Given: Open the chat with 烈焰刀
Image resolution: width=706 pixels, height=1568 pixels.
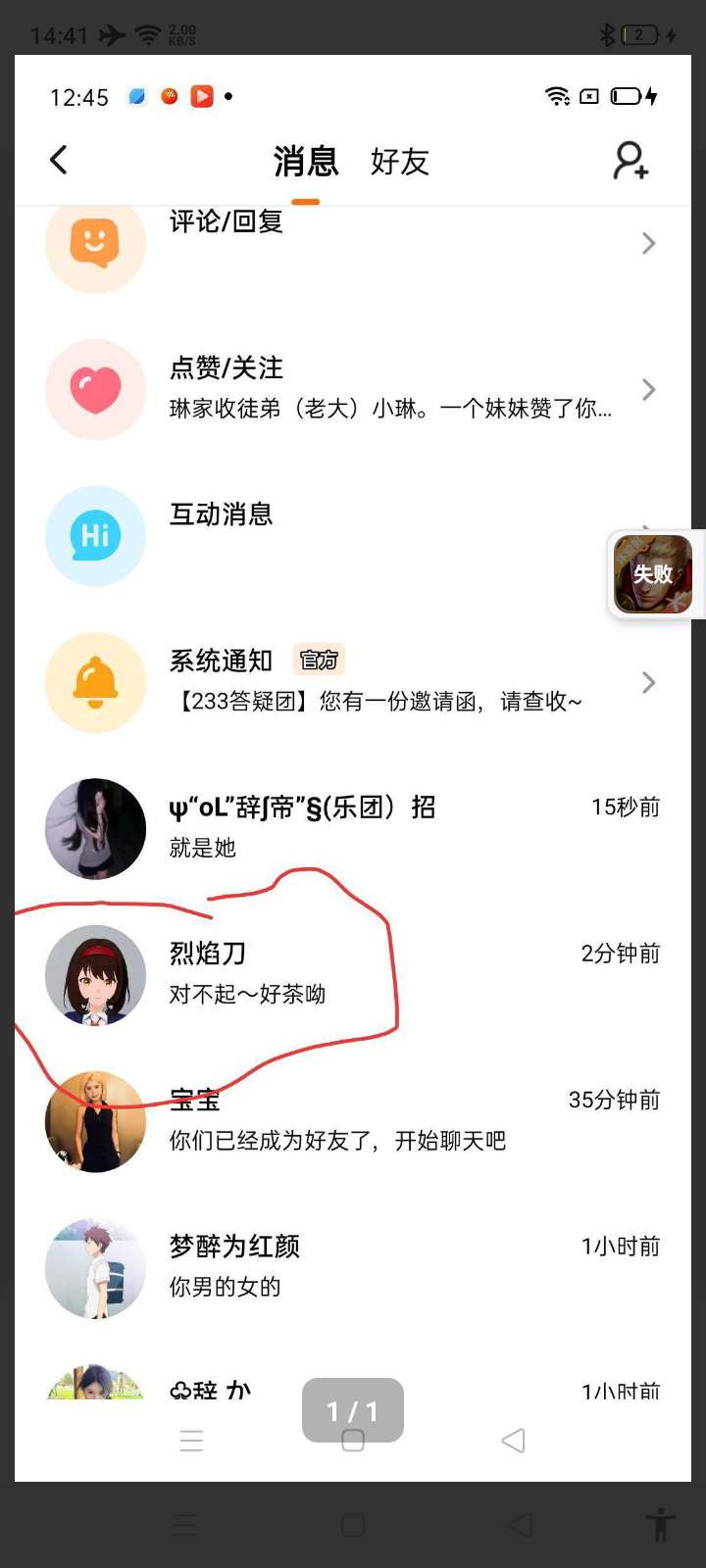Looking at the screenshot, I should 353,975.
